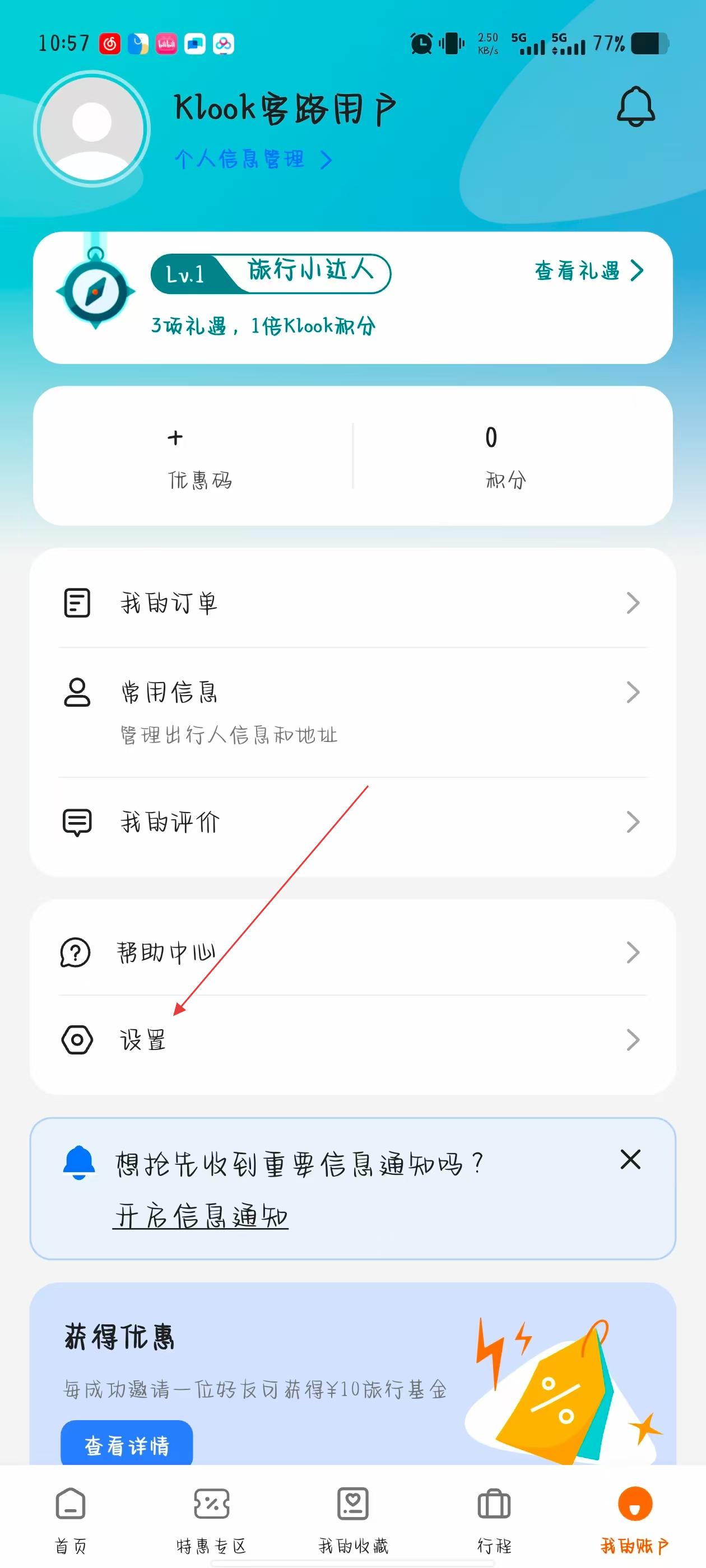View 查看礼遇 membership benefits

coord(588,271)
